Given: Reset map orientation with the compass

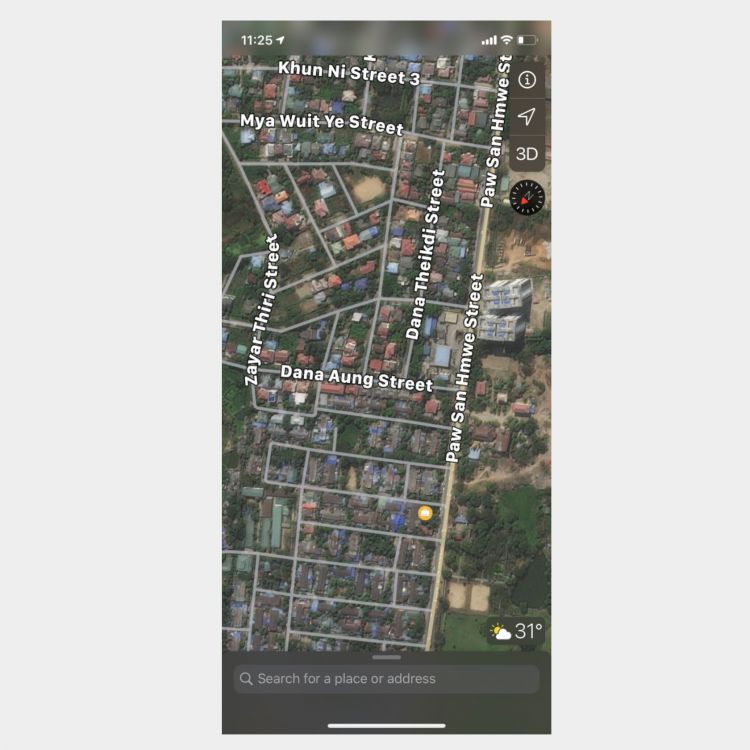Looking at the screenshot, I should 527,198.
